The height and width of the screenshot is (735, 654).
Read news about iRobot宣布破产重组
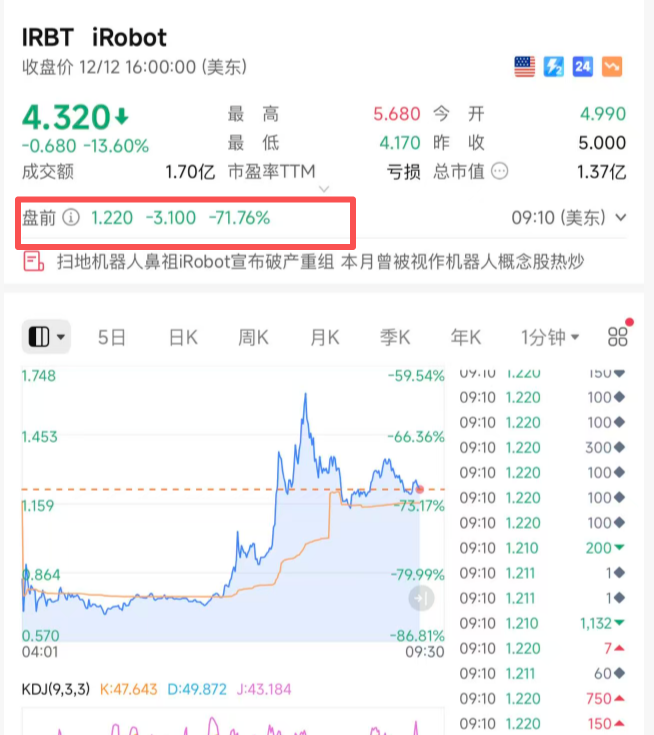[320, 262]
